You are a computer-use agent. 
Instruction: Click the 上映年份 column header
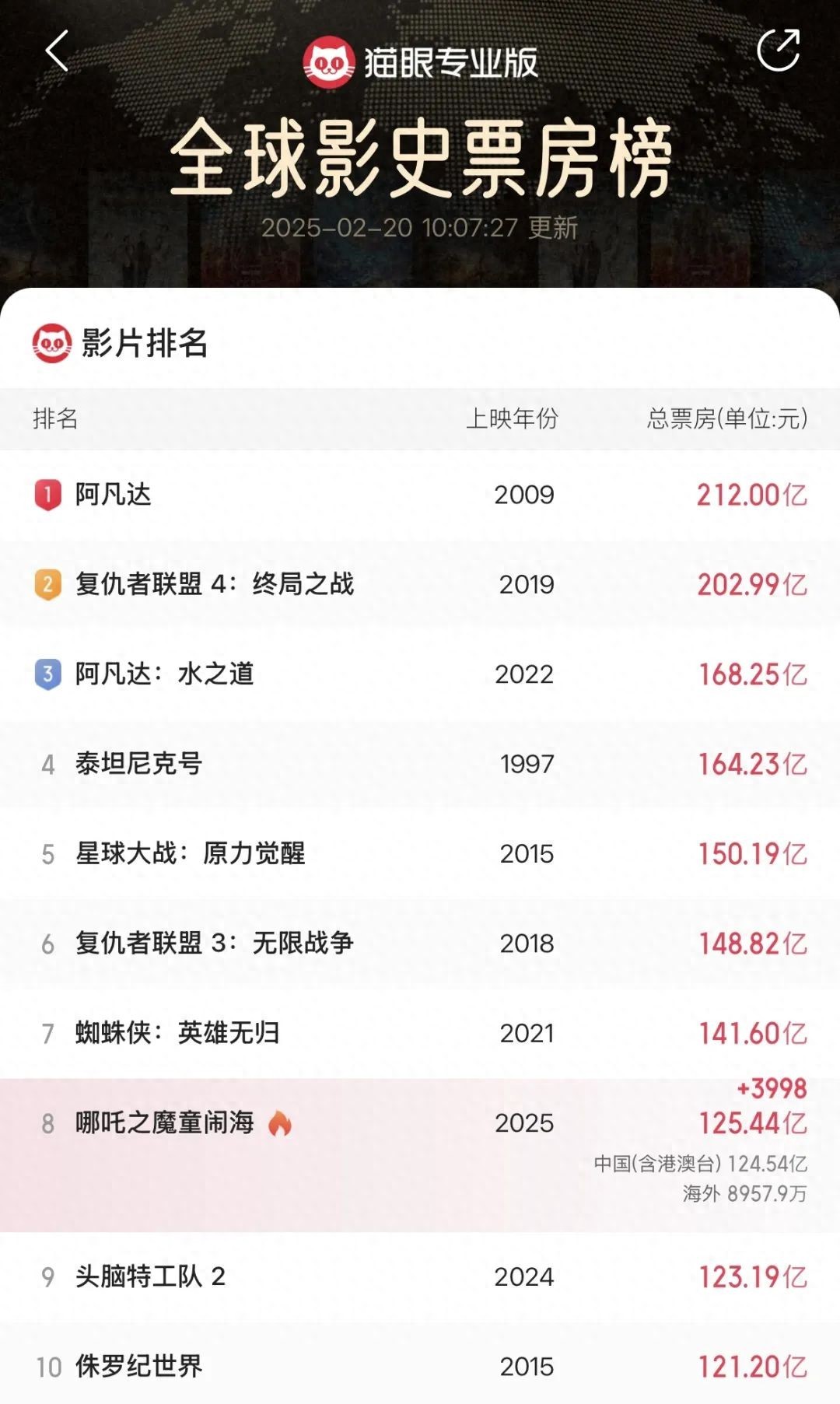click(513, 417)
